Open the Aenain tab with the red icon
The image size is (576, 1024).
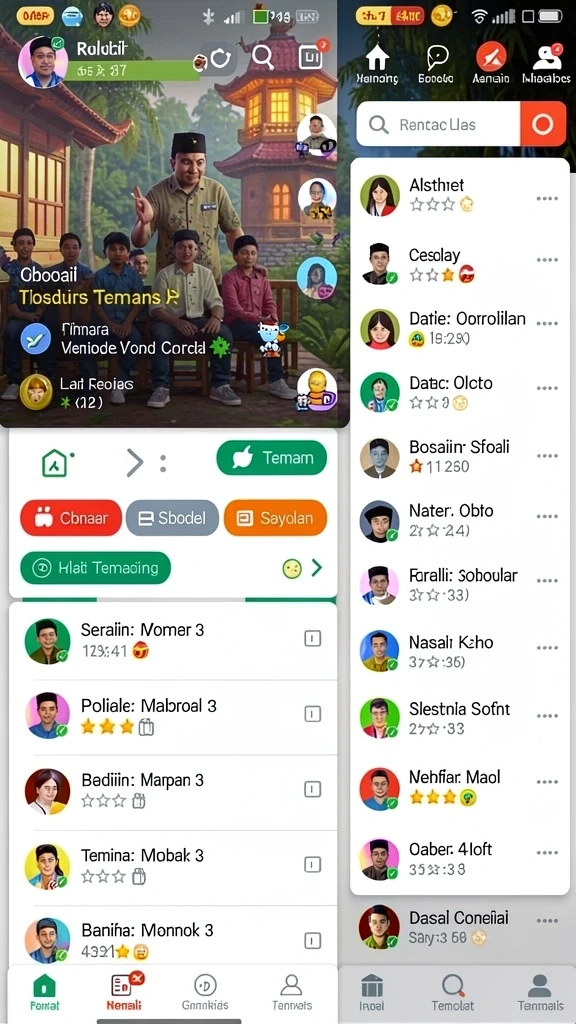[491, 64]
